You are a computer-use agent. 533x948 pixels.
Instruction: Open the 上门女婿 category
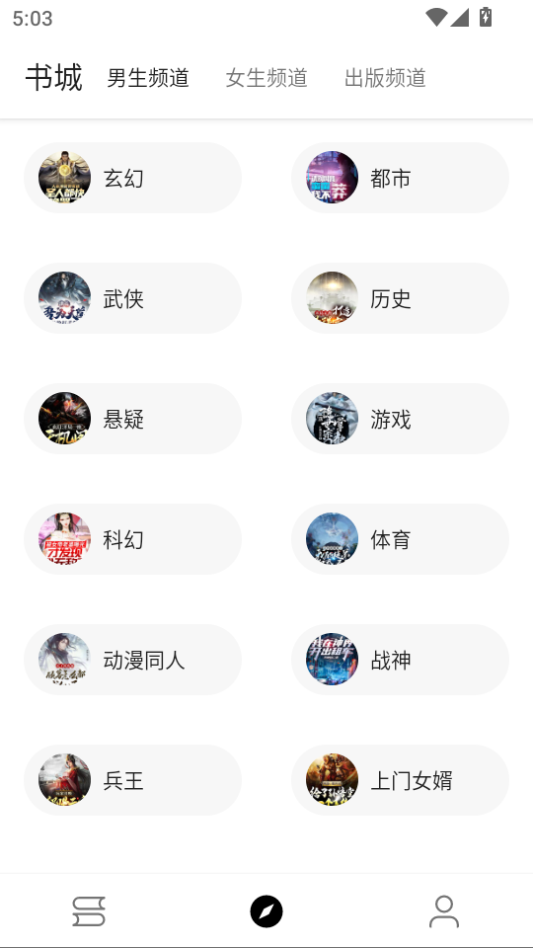(400, 780)
